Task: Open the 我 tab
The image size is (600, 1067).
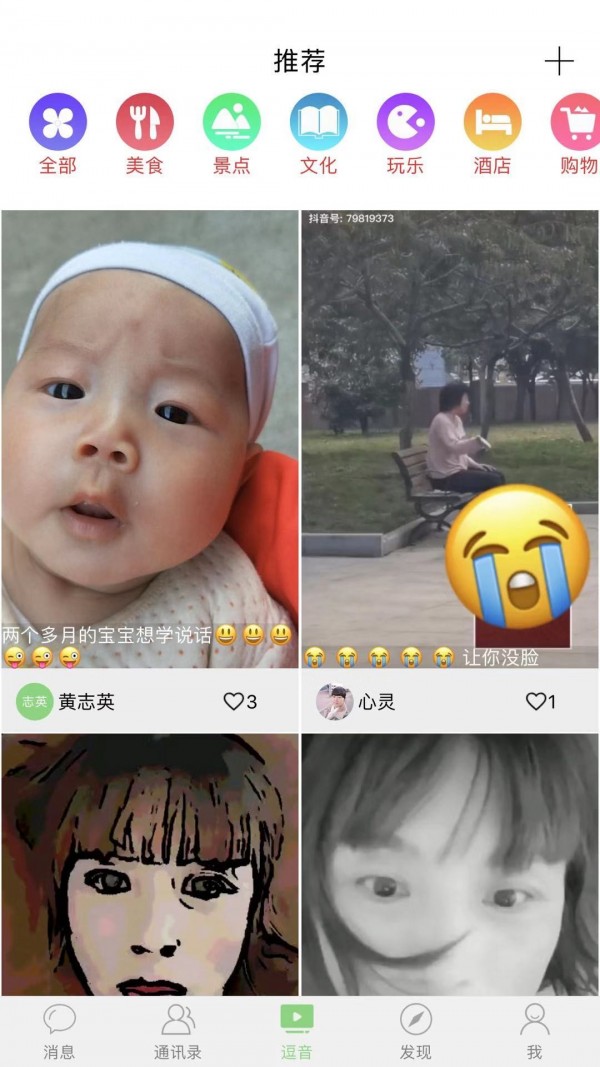Action: (535, 1032)
